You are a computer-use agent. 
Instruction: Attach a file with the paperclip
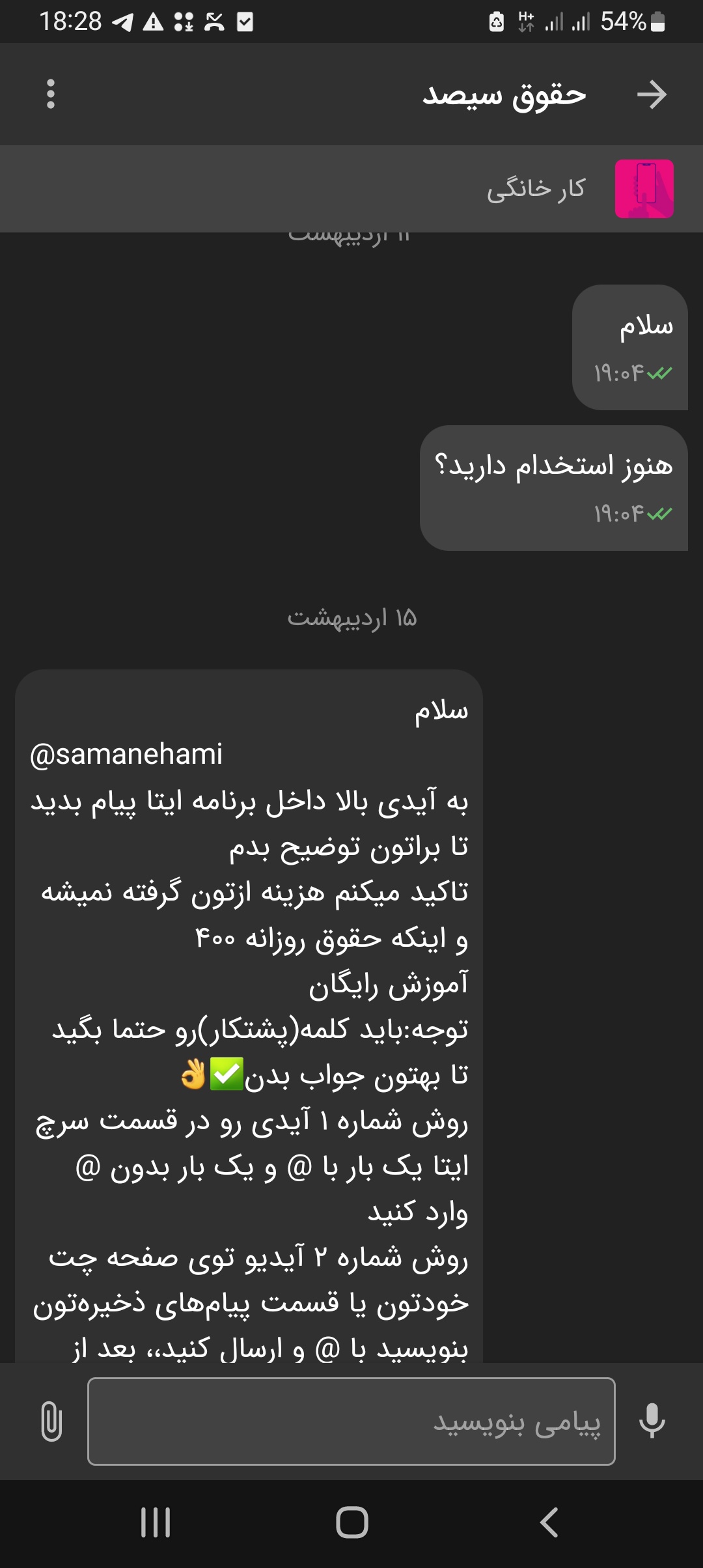click(x=51, y=1421)
